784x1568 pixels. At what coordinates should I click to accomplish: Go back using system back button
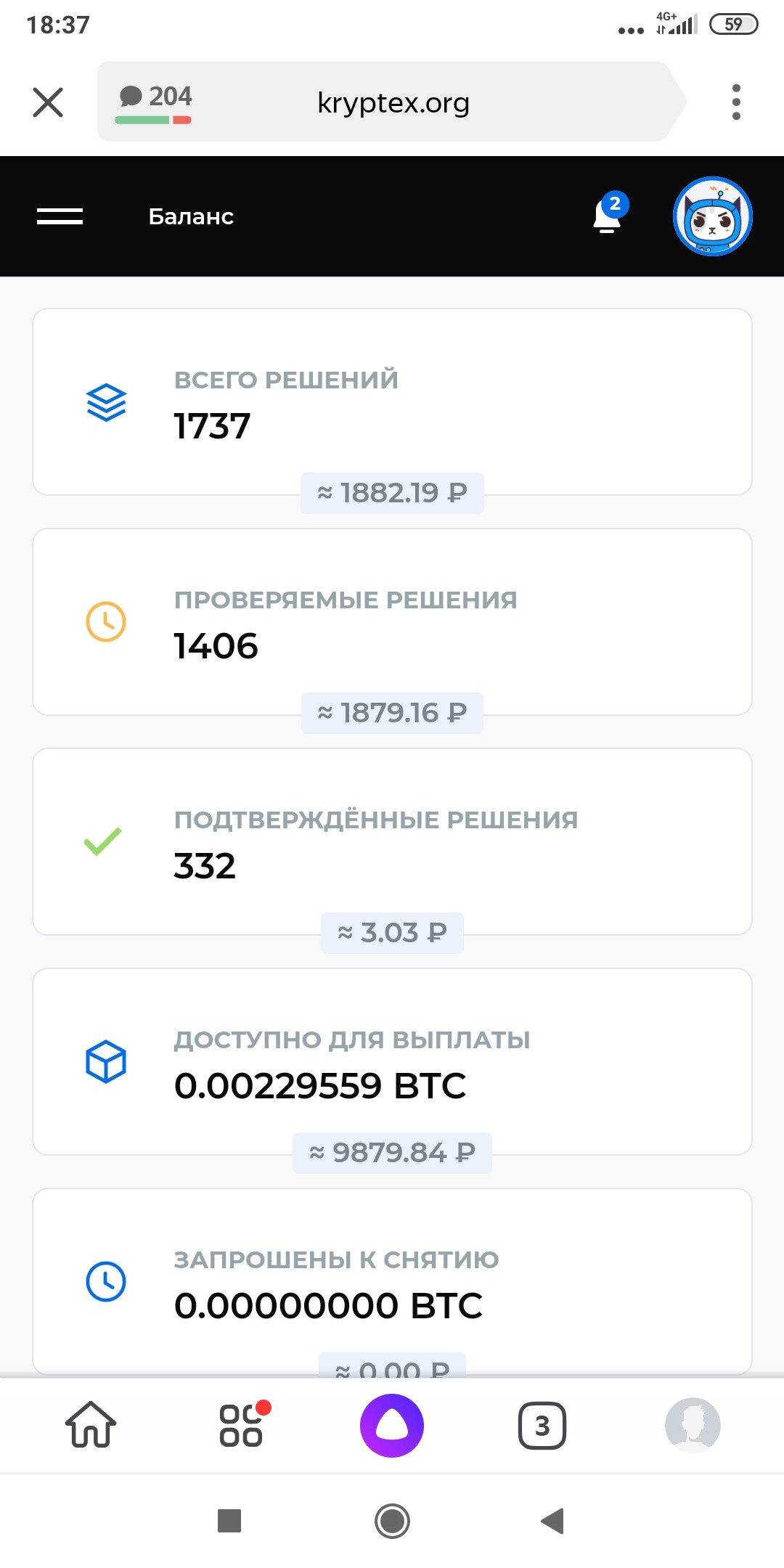point(552,1521)
